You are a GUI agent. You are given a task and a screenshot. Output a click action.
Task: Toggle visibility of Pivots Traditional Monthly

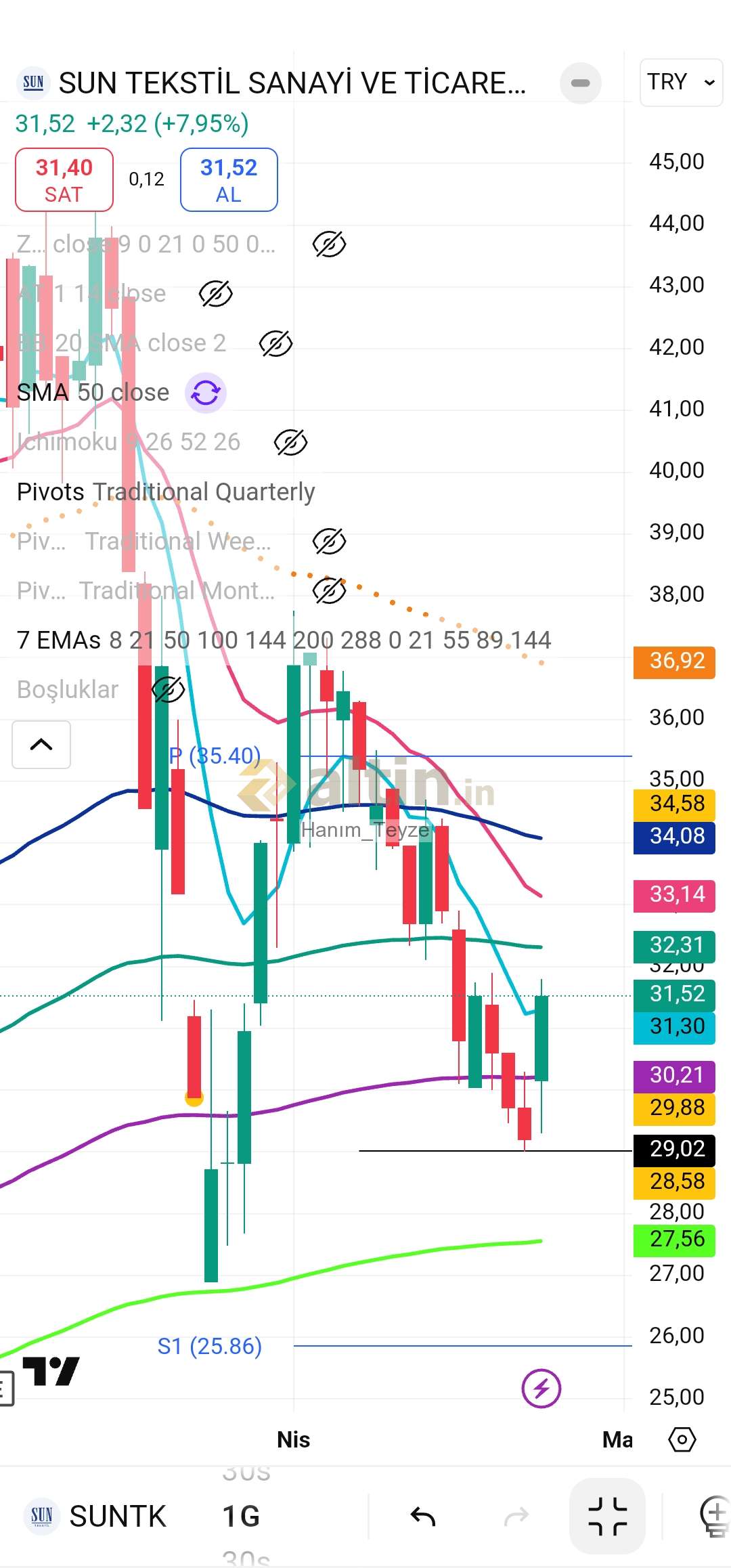coord(329,590)
